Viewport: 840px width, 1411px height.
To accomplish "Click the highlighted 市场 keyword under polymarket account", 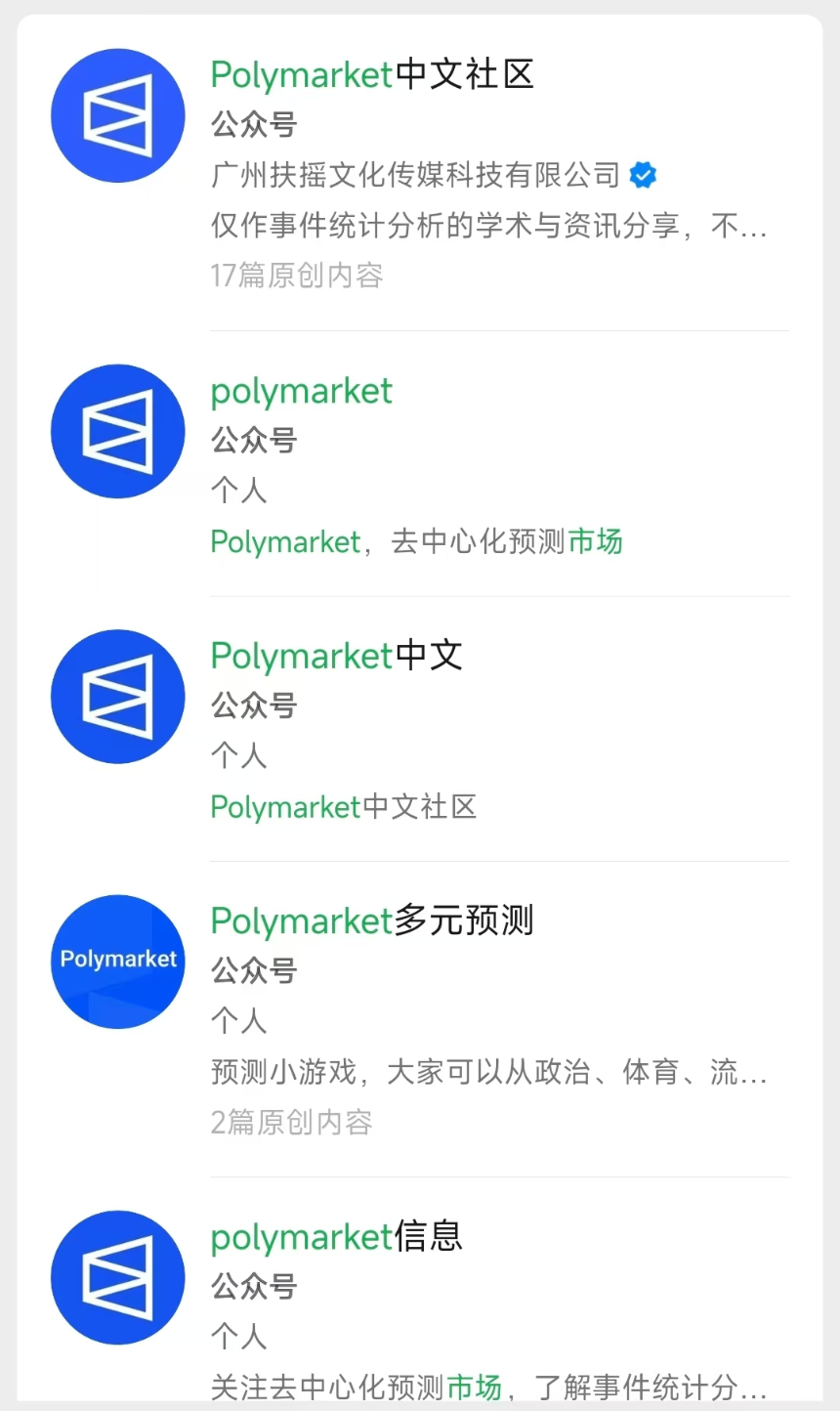I will click(x=597, y=541).
